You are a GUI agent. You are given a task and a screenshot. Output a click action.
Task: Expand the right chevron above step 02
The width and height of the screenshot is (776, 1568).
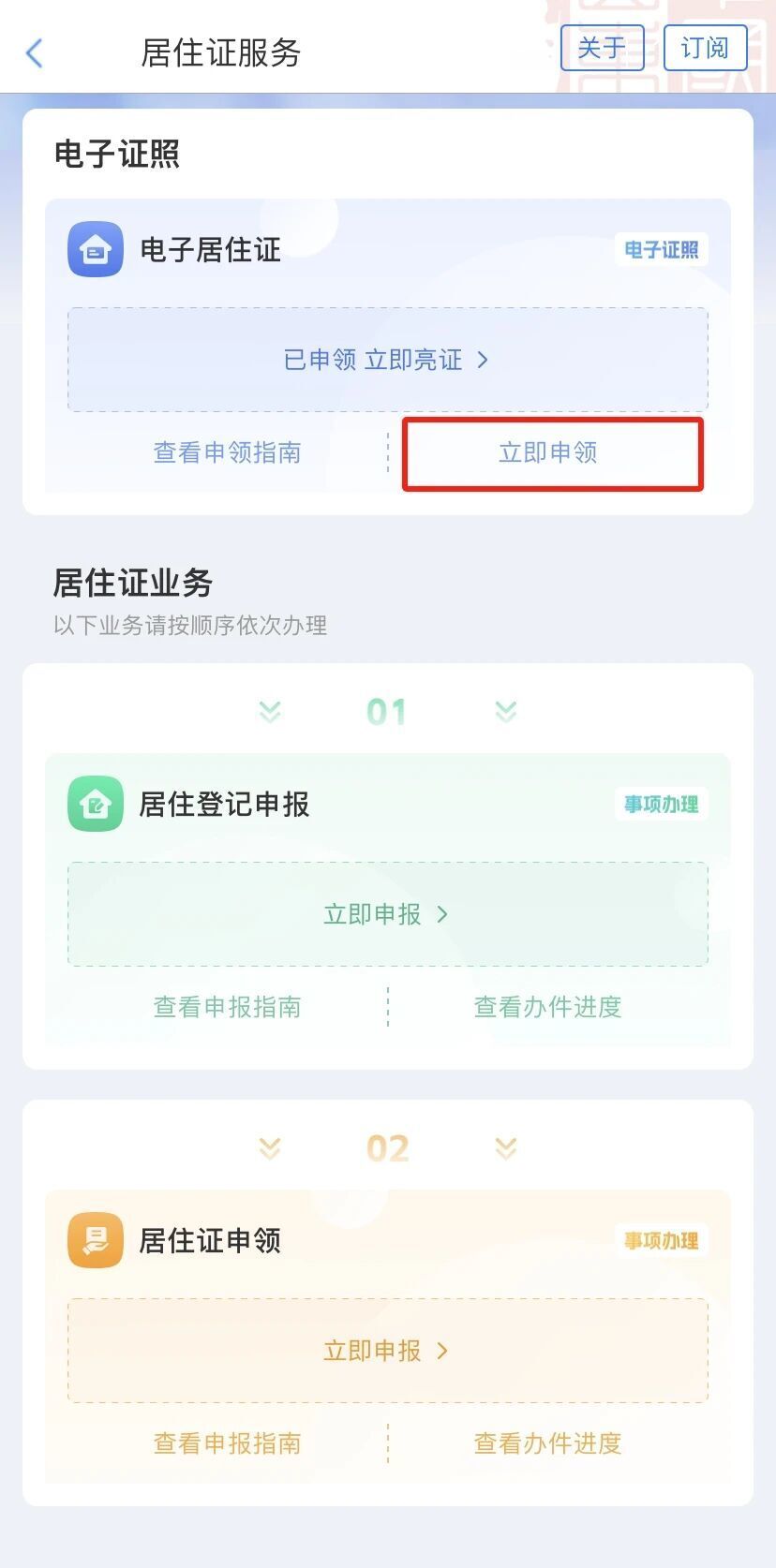[506, 1146]
